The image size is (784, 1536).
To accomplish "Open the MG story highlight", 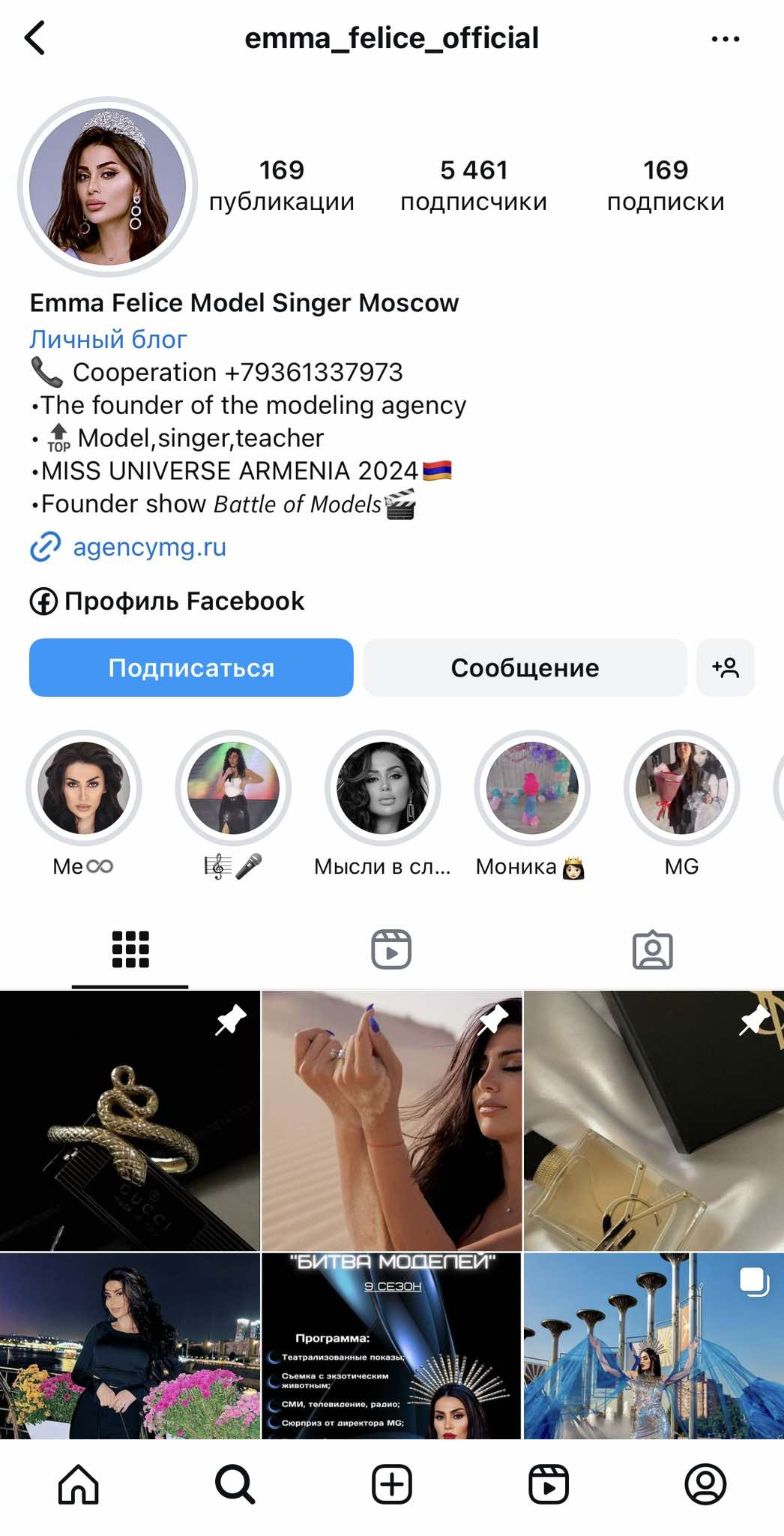I will click(681, 788).
